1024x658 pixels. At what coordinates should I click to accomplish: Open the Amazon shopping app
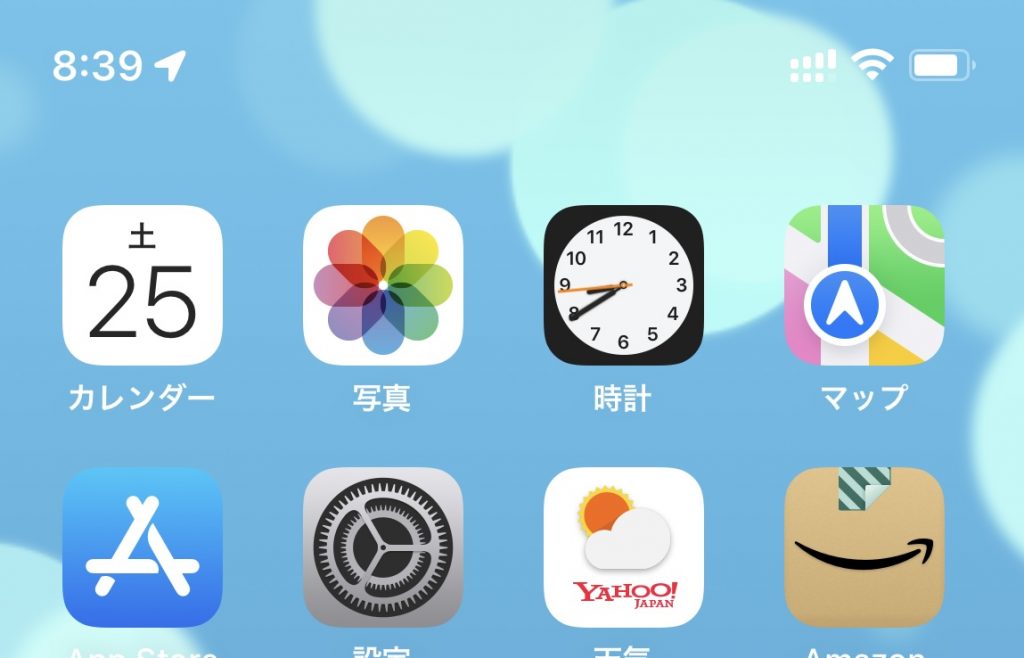click(x=864, y=547)
